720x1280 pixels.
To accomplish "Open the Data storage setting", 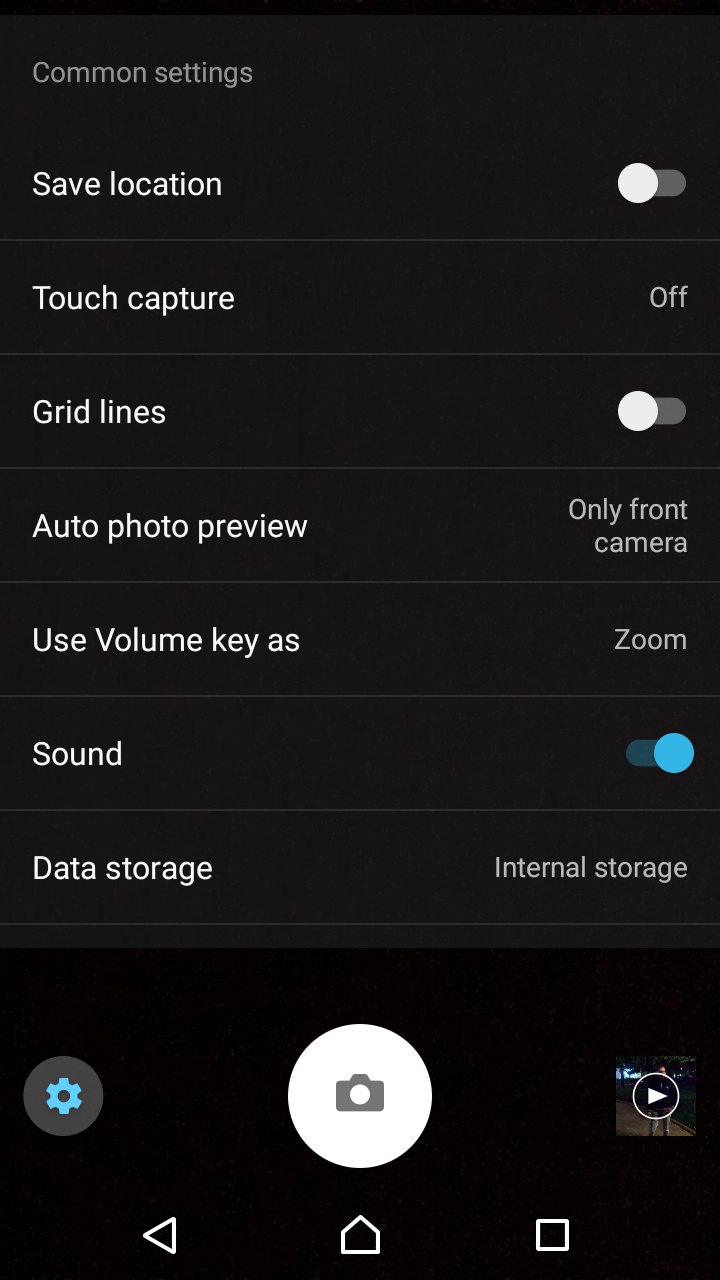I will pos(360,868).
